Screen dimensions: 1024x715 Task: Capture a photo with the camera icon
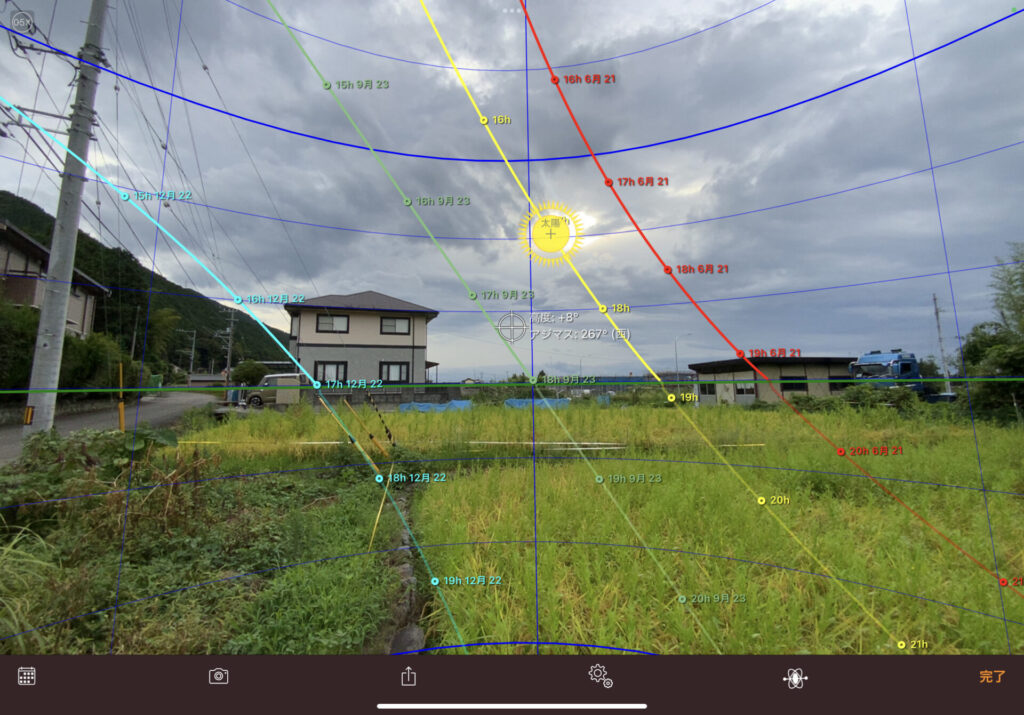219,676
